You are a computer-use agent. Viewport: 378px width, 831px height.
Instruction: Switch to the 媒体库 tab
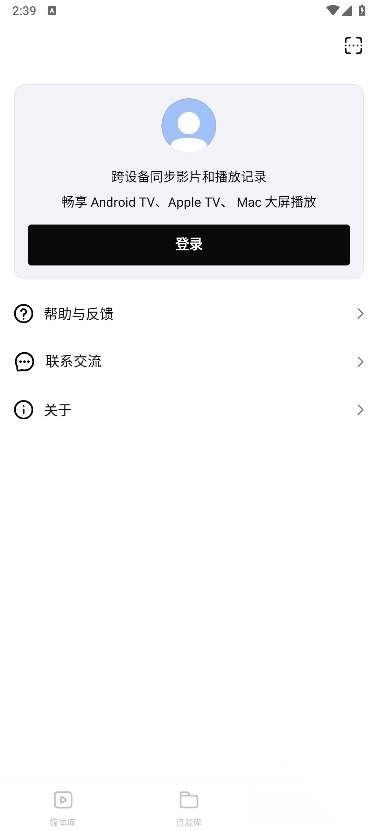[63, 808]
